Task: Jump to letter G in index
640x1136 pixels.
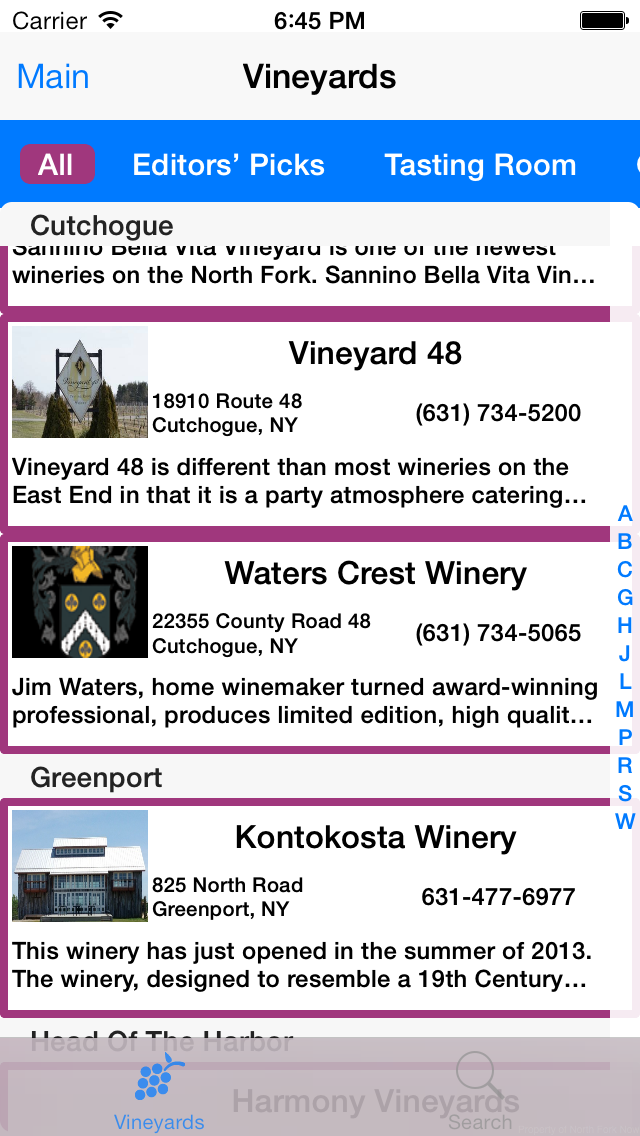Action: coord(625,598)
